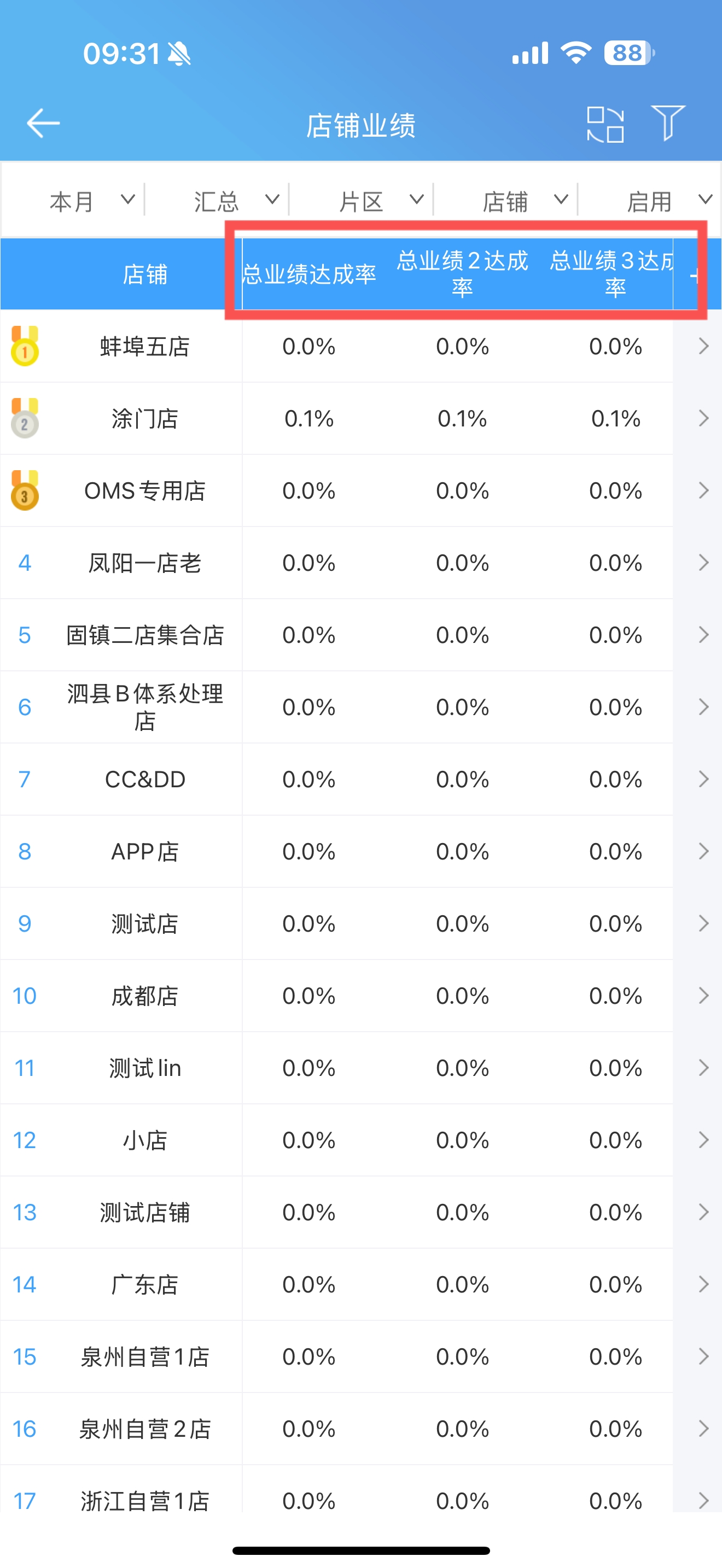
Task: Open the filter funnel icon
Action: (668, 122)
